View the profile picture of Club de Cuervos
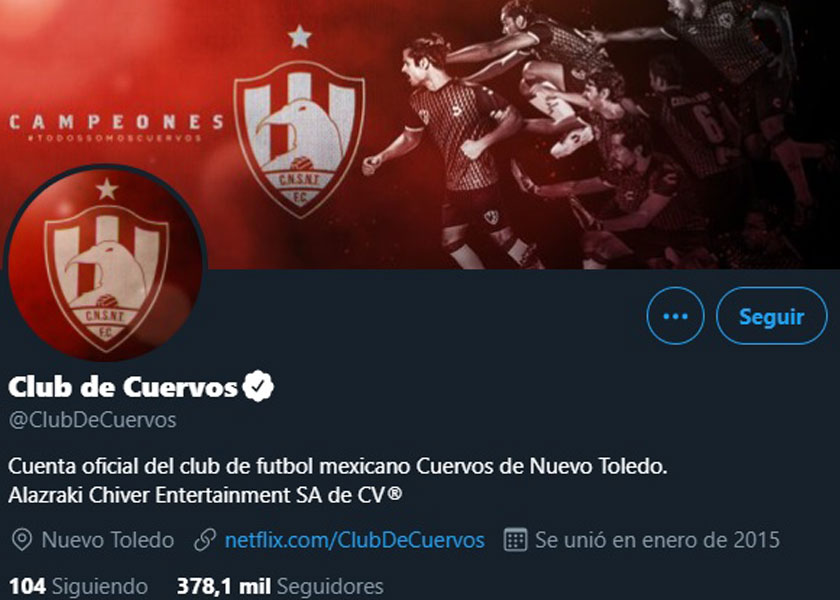This screenshot has height=600, width=840. coord(106,264)
